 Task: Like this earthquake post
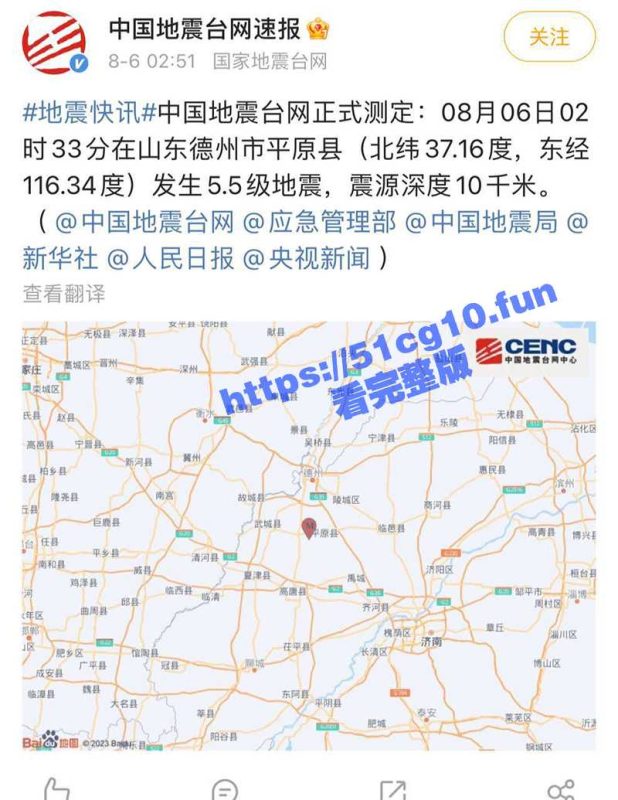coord(57,788)
